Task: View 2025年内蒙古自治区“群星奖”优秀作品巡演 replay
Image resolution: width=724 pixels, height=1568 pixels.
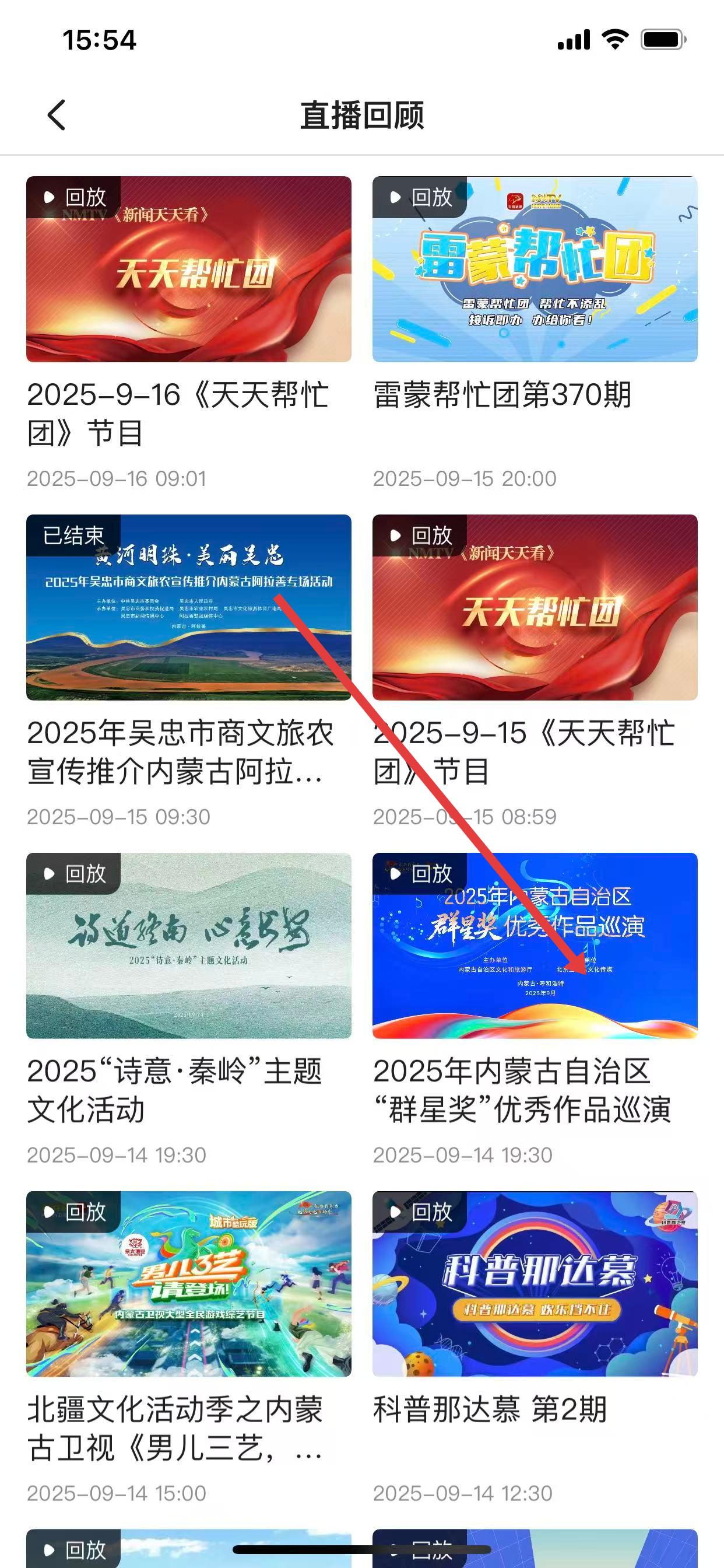Action: (x=535, y=946)
